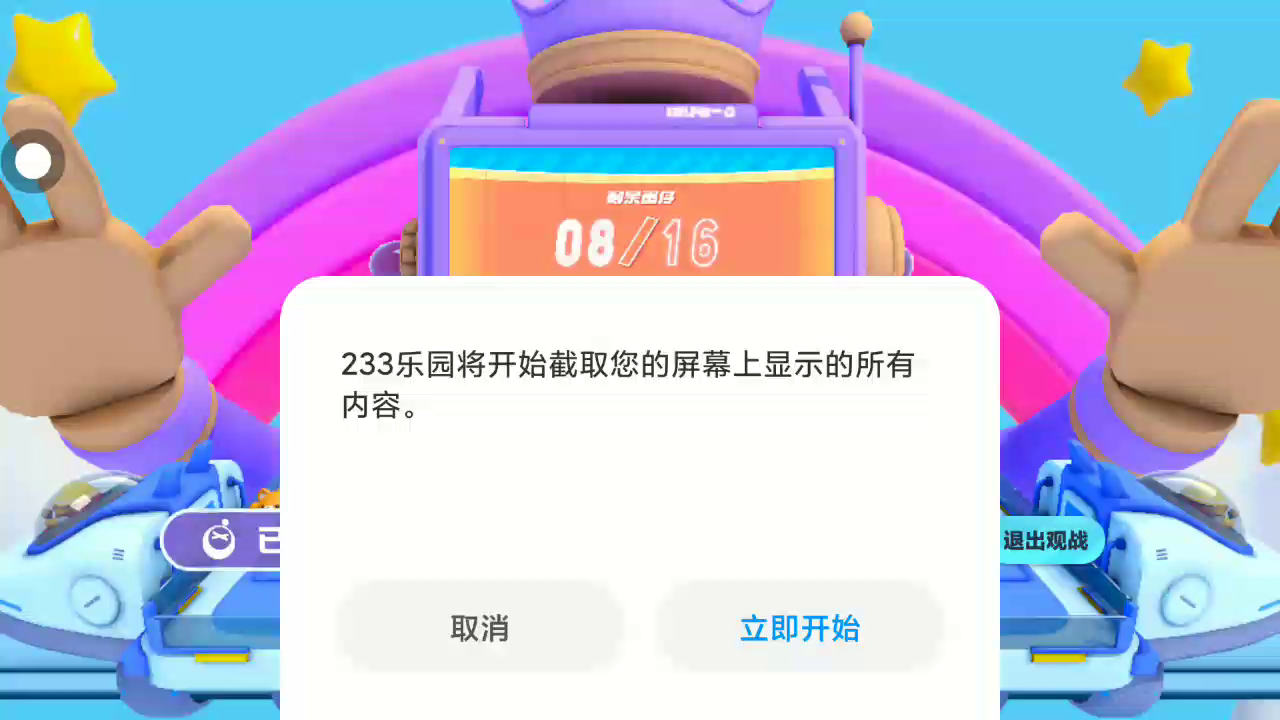The width and height of the screenshot is (1280, 720).
Task: Tap 立即开始 to start screen capture
Action: pos(799,628)
